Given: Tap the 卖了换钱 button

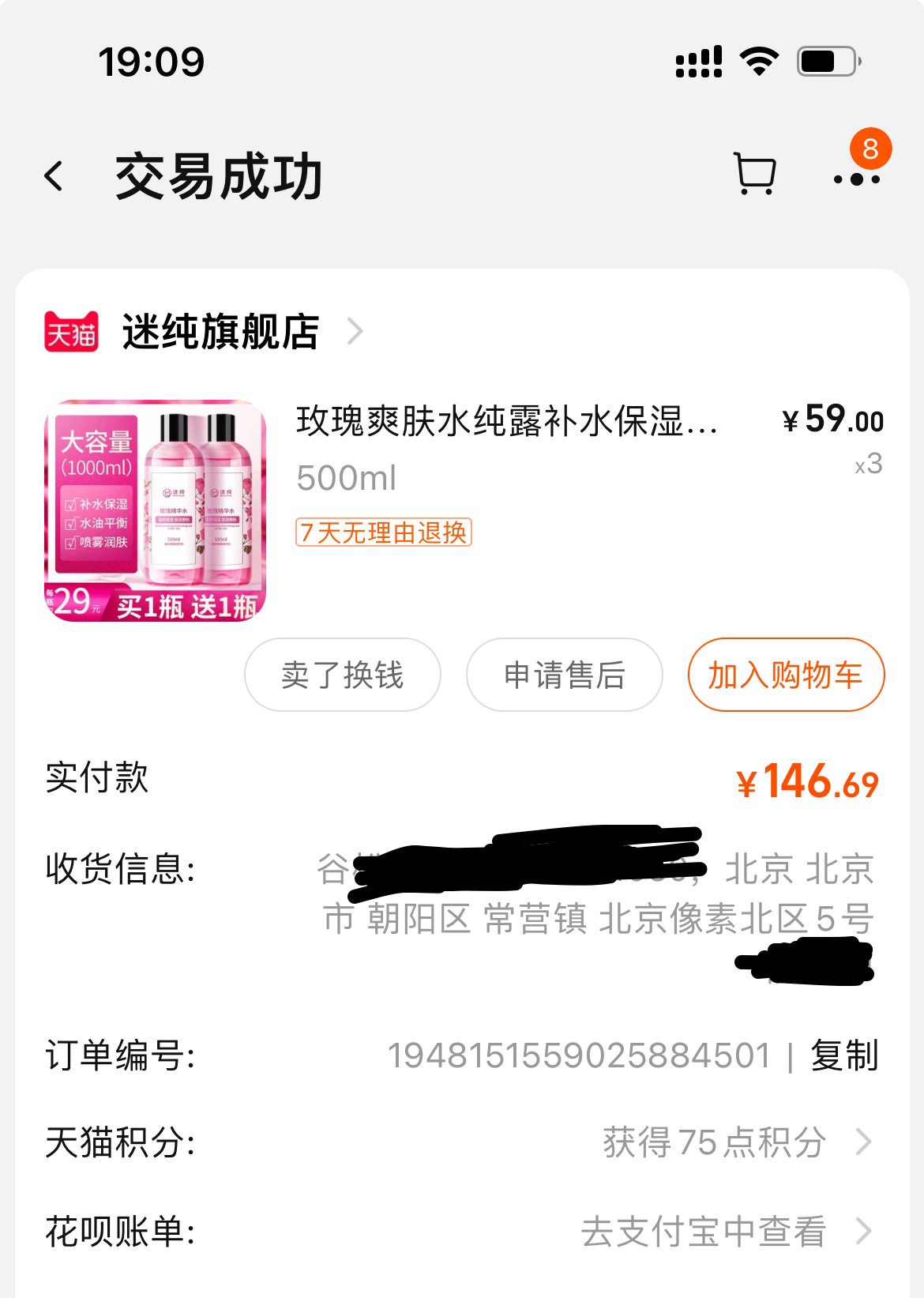Looking at the screenshot, I should point(342,675).
